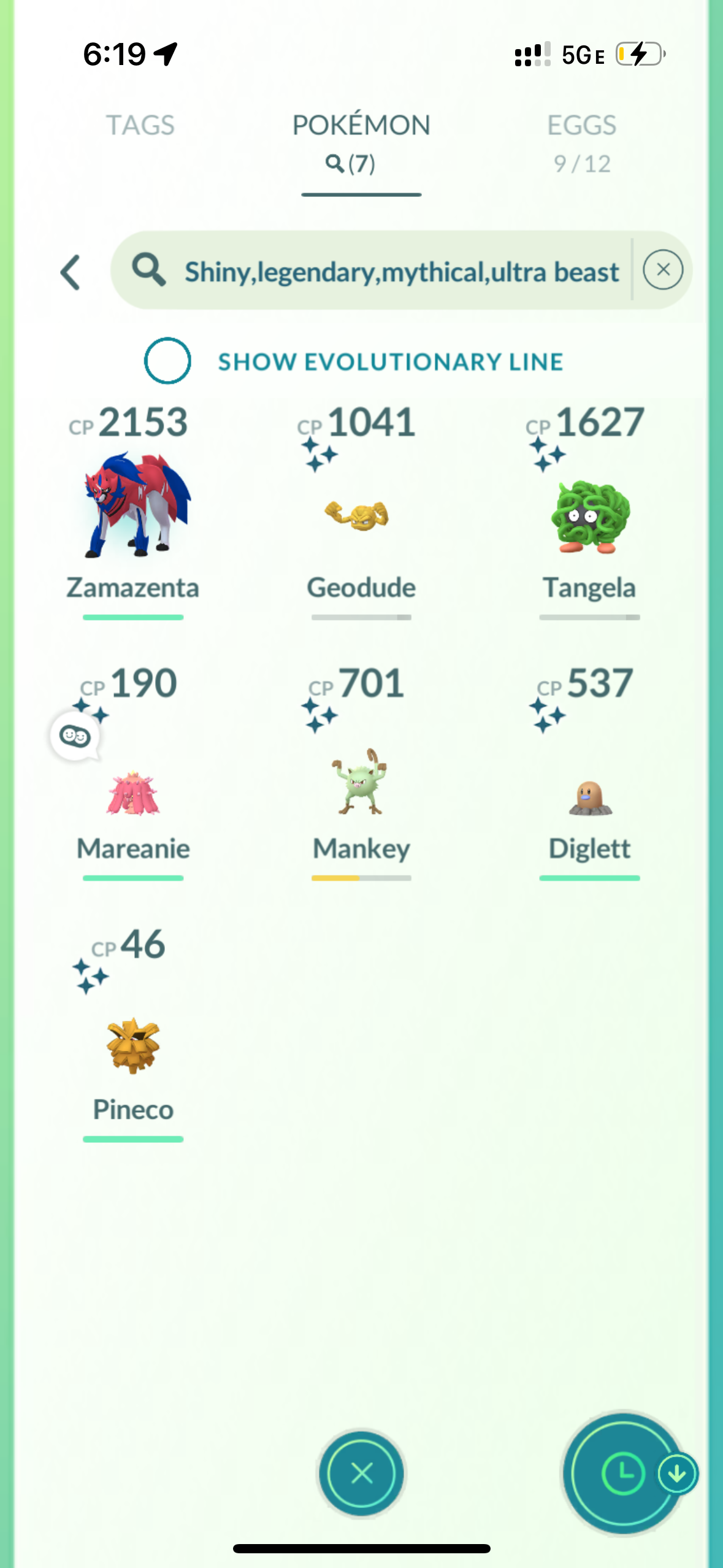Enable Show Evolutionary Line
The image size is (723, 1568).
click(167, 361)
